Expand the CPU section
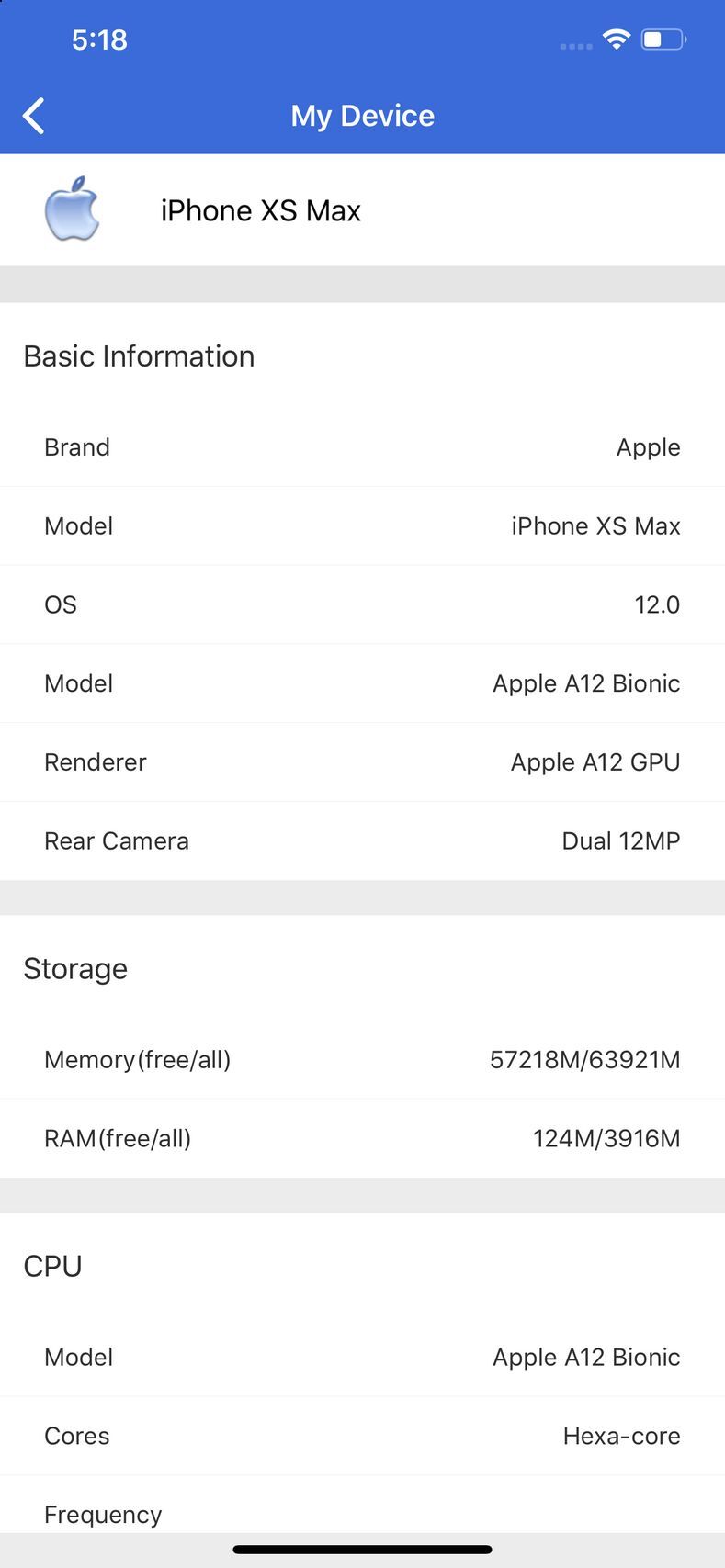725x1568 pixels. [x=52, y=1266]
